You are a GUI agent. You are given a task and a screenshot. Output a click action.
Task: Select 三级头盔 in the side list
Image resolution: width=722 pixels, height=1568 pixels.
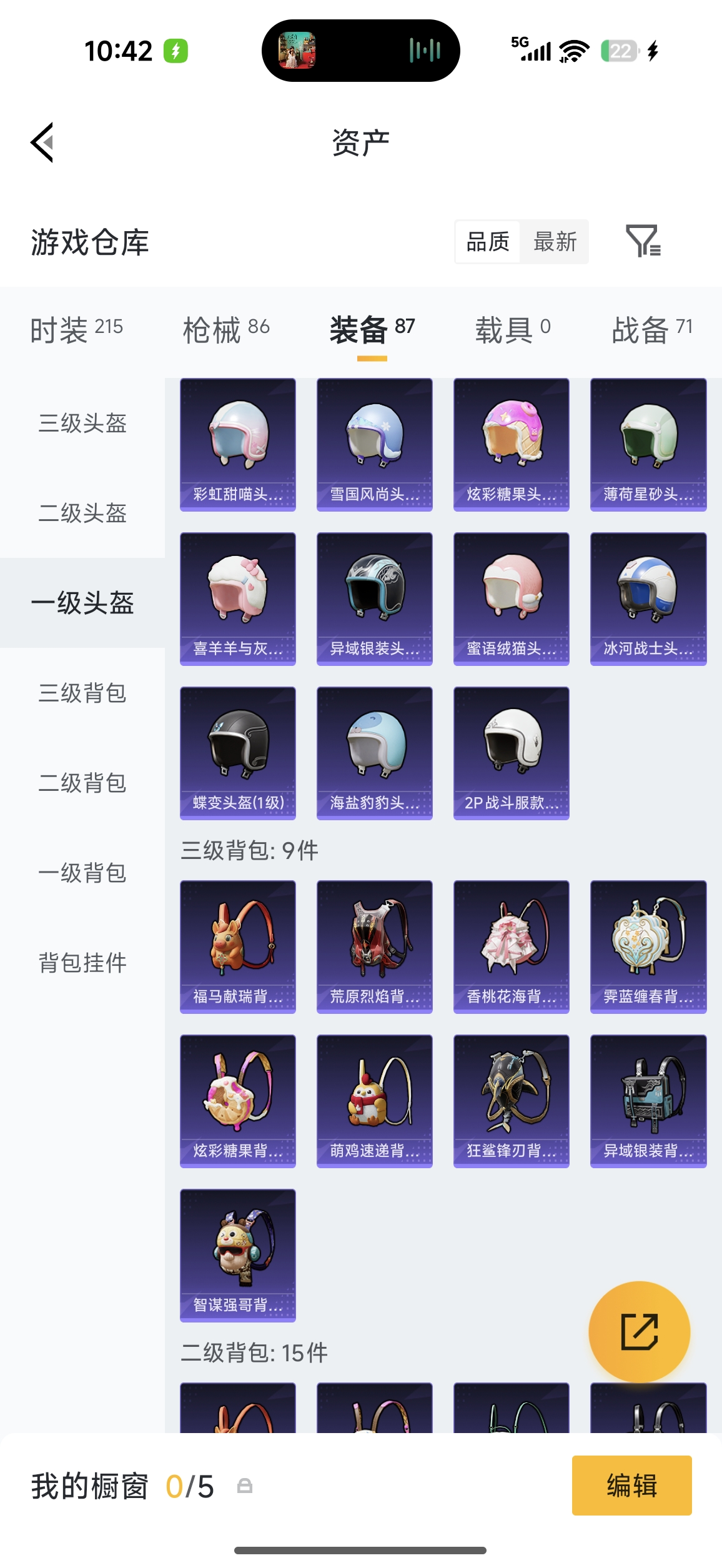point(82,423)
